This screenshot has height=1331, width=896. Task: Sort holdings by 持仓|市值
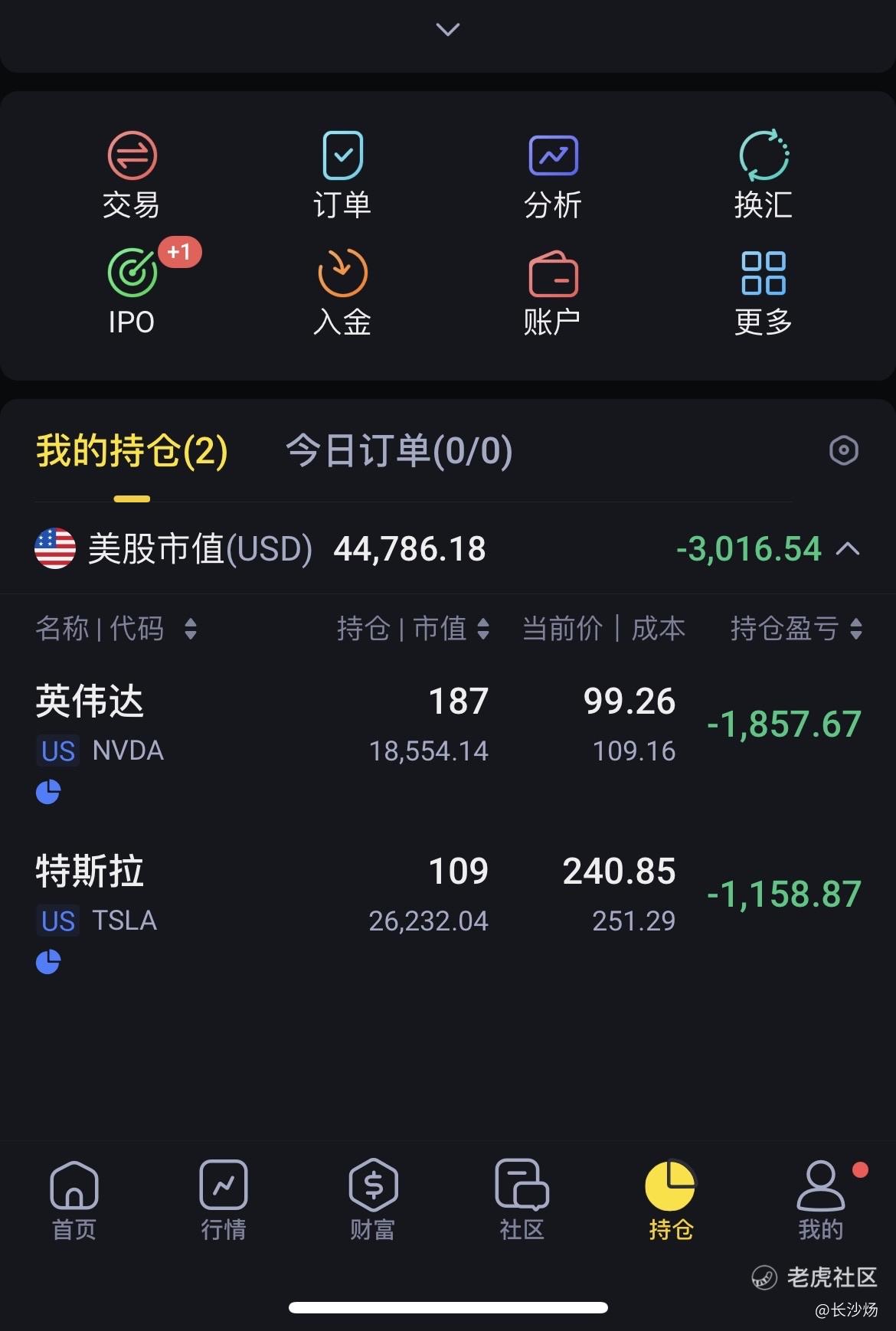[x=413, y=629]
